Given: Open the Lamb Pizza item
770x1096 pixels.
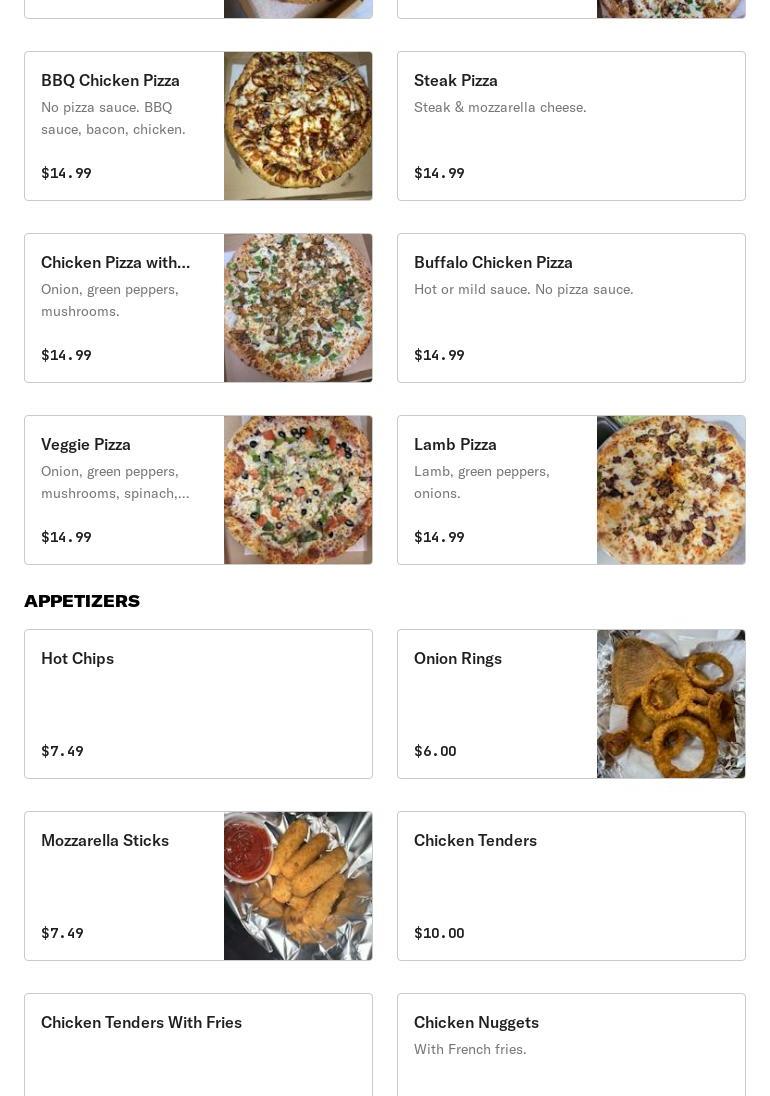Looking at the screenshot, I should [571, 490].
